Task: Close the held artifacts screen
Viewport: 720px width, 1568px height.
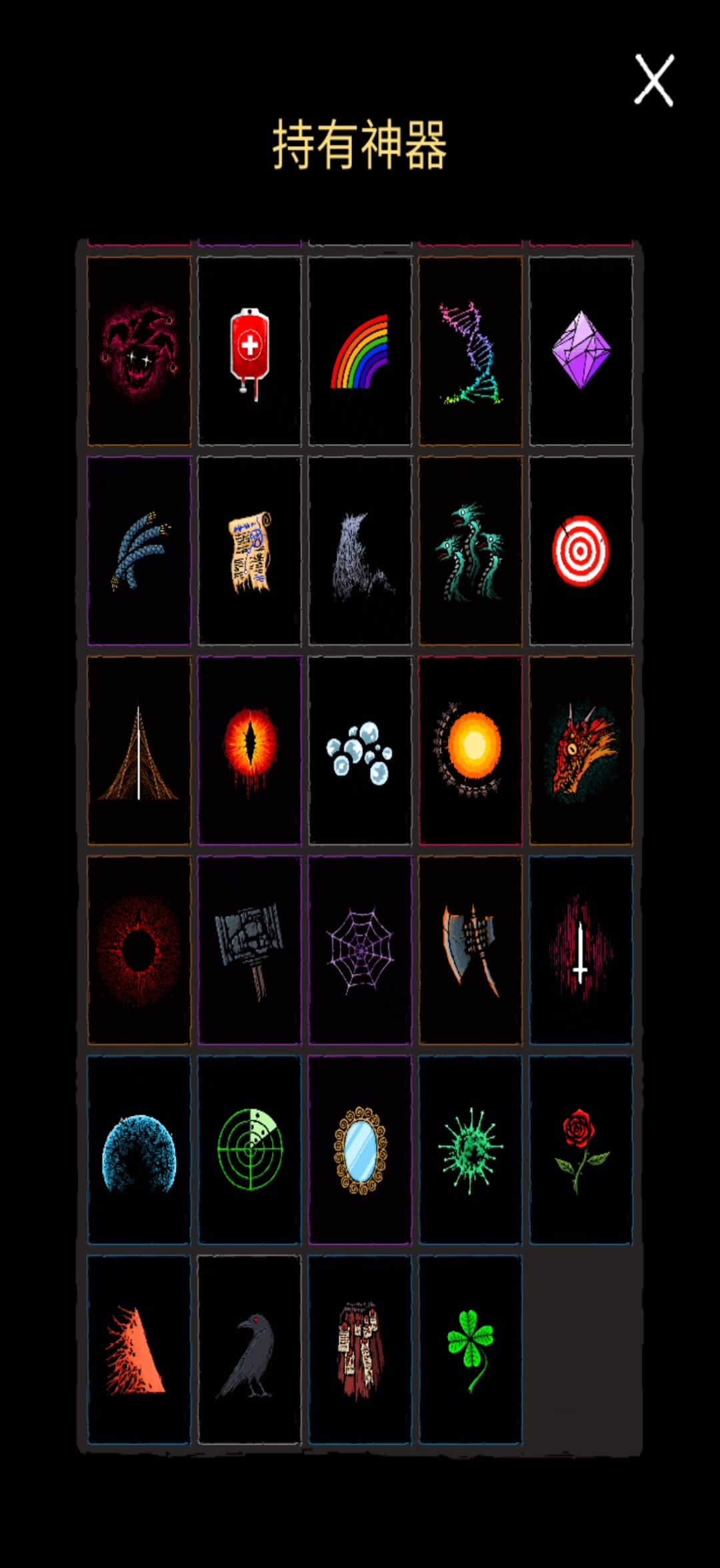Action: 654,80
